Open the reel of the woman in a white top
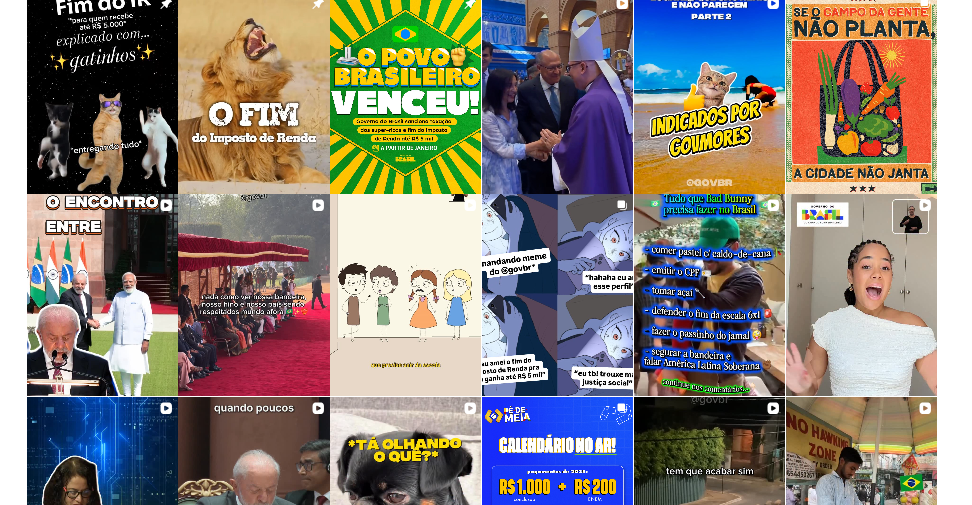This screenshot has height=505, width=972. click(861, 295)
